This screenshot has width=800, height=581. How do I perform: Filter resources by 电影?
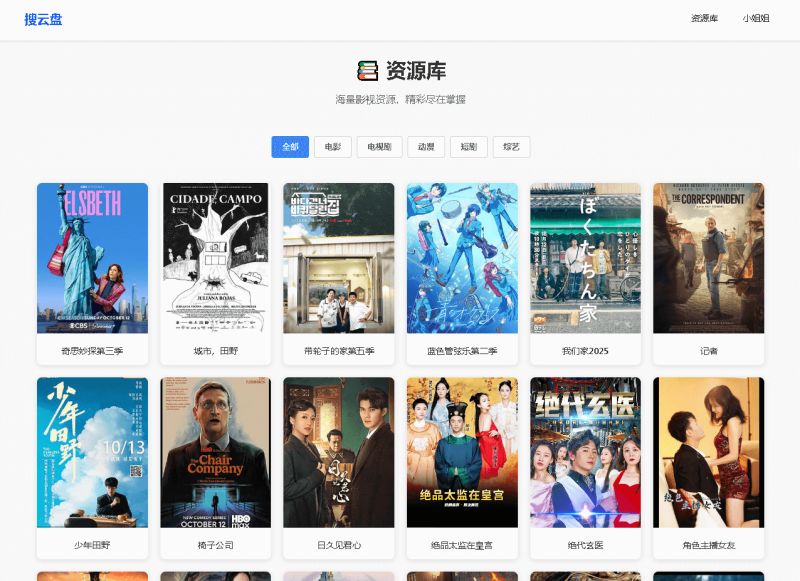pos(332,147)
